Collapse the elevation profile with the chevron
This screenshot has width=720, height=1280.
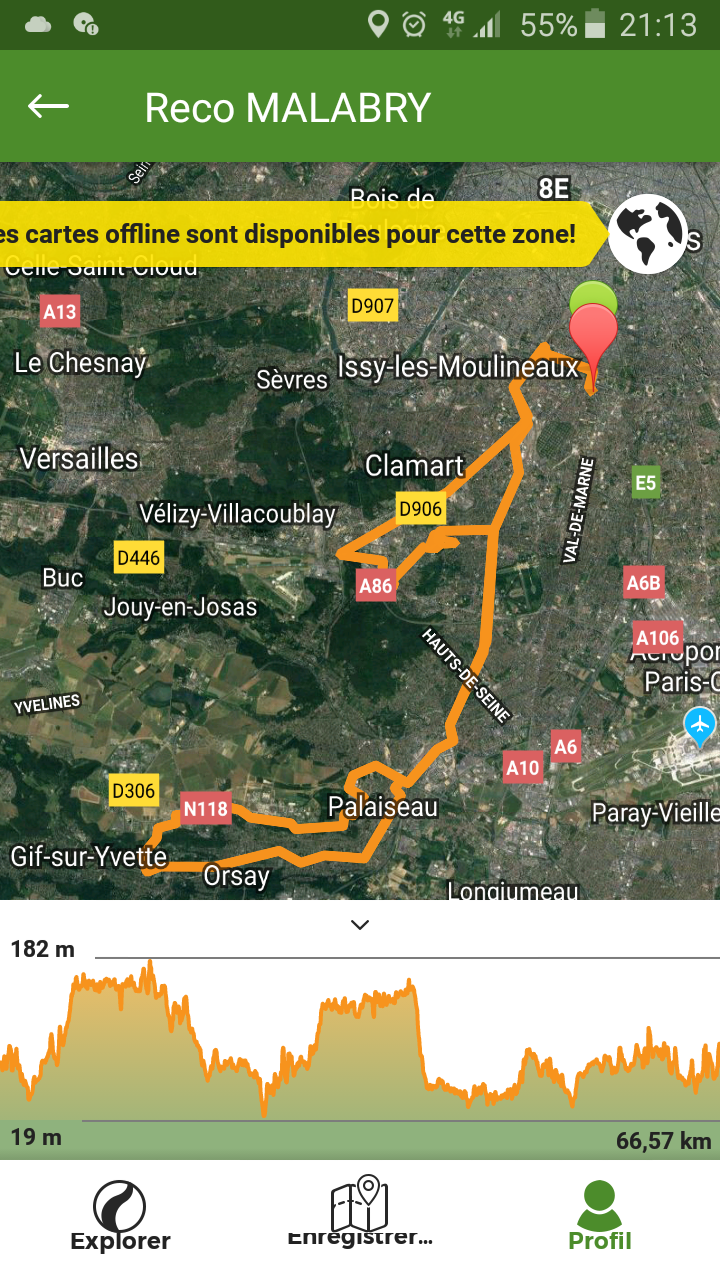pyautogui.click(x=360, y=925)
